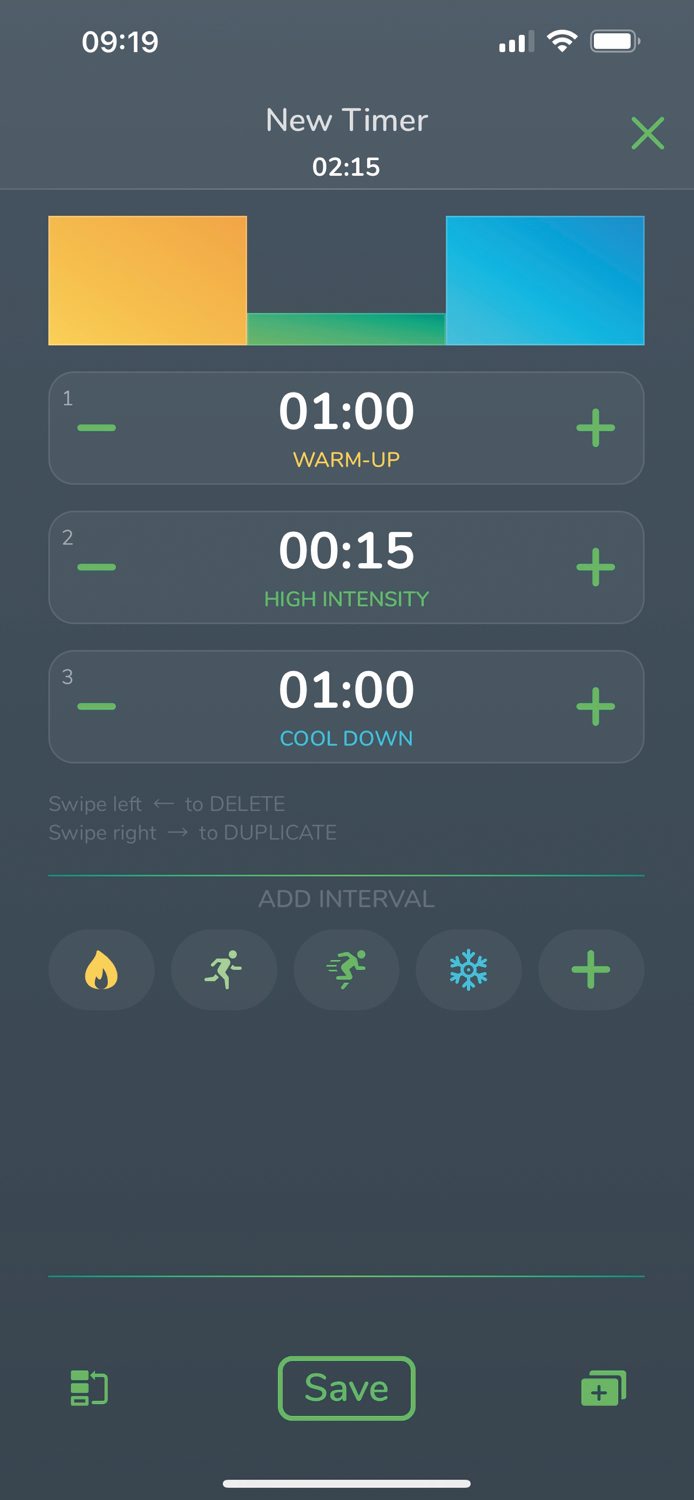Increase the Cool Down interval time

[595, 706]
